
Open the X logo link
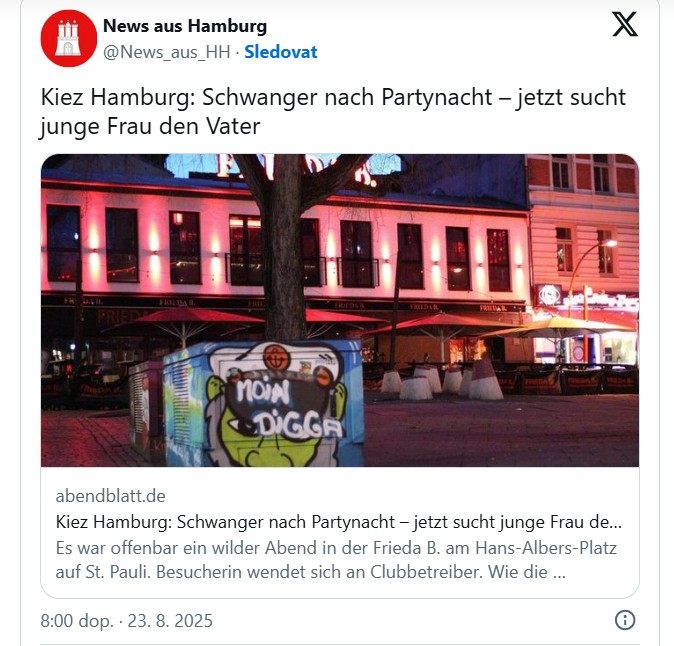[x=624, y=26]
